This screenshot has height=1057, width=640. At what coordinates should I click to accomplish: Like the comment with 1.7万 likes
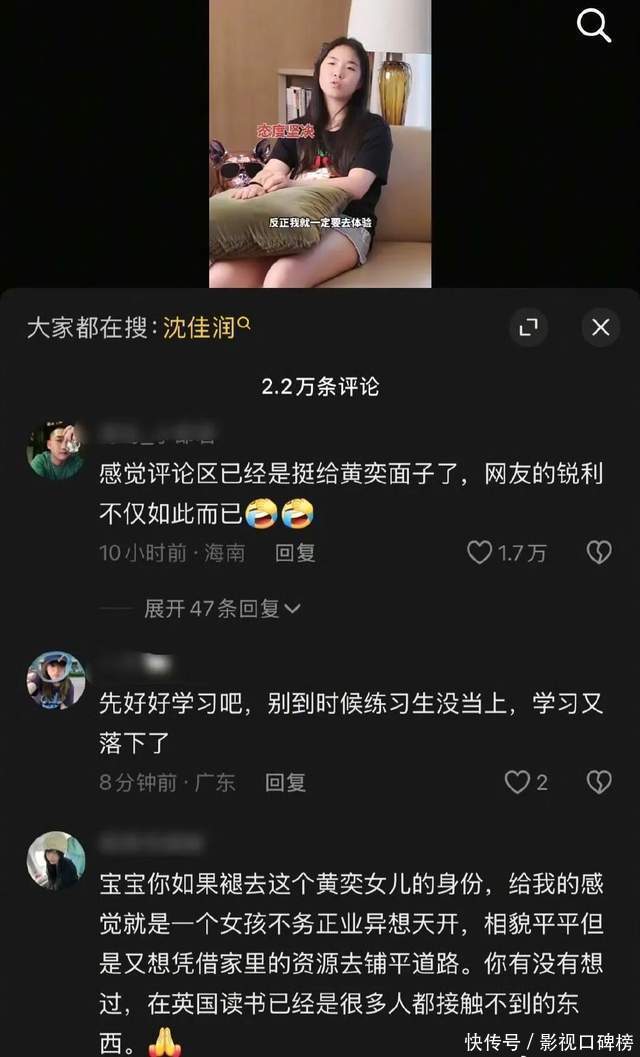(480, 552)
